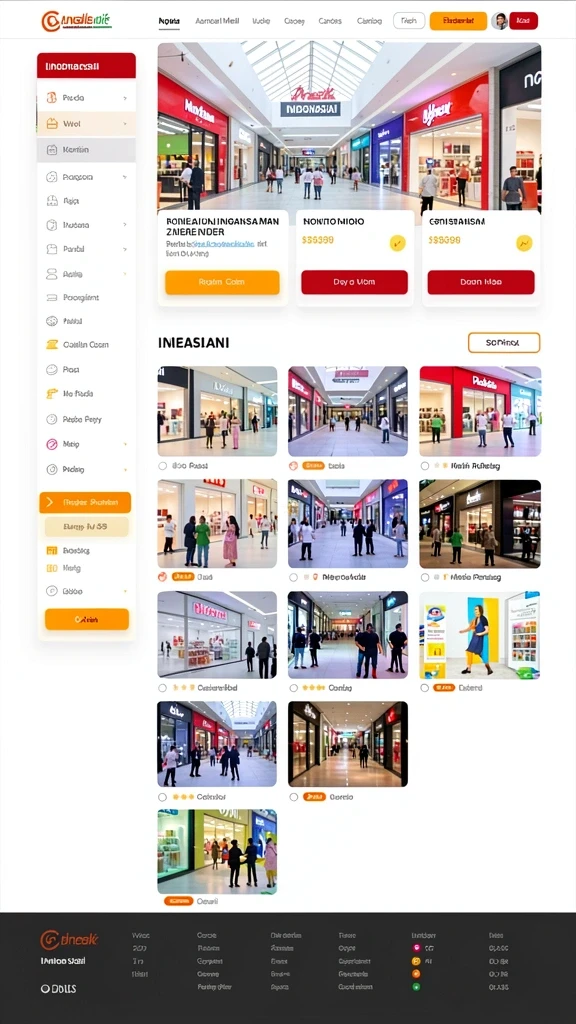Tap the orange-outlined button beside the INEASIANI heading
Viewport: 576px width, 1024px height.
504,342
